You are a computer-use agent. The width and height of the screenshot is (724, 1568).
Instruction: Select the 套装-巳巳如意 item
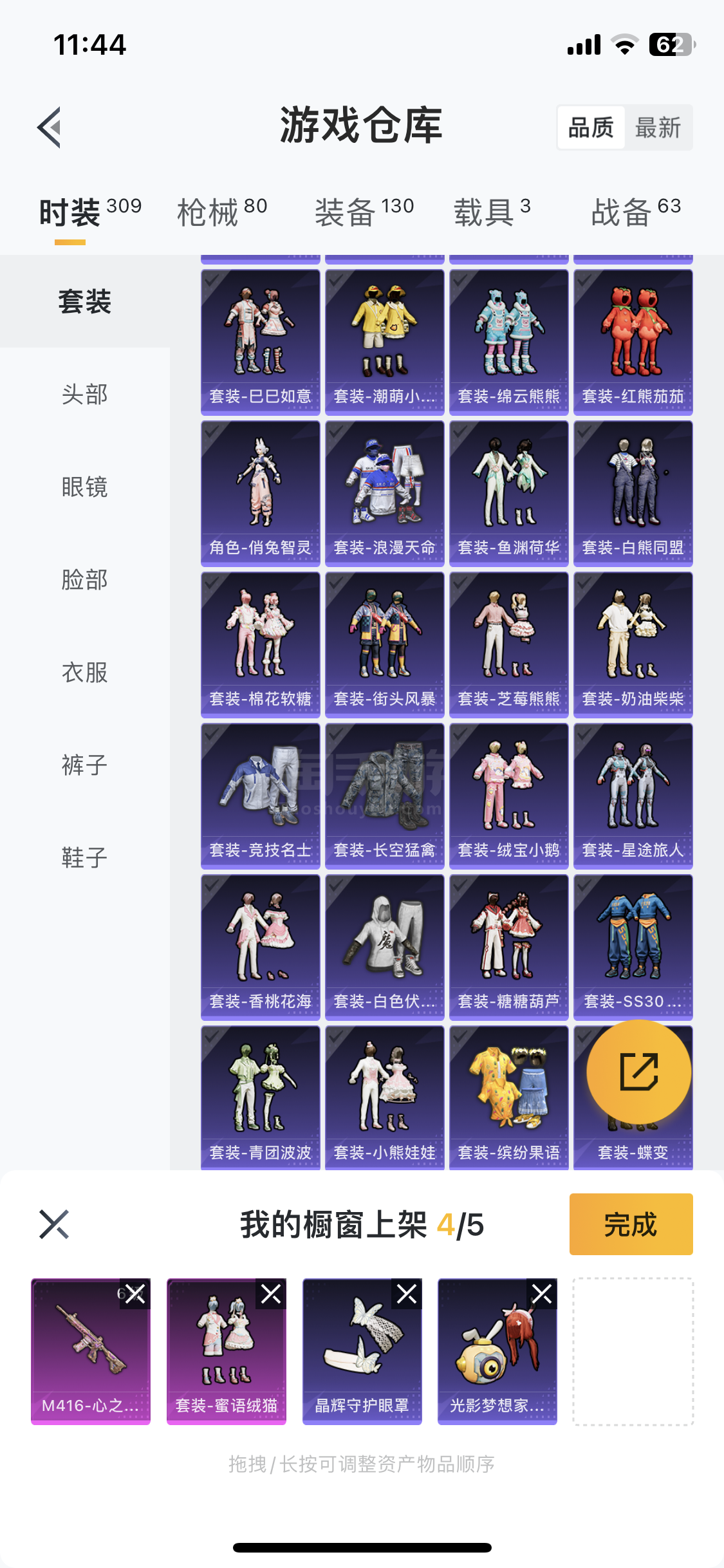[260, 341]
